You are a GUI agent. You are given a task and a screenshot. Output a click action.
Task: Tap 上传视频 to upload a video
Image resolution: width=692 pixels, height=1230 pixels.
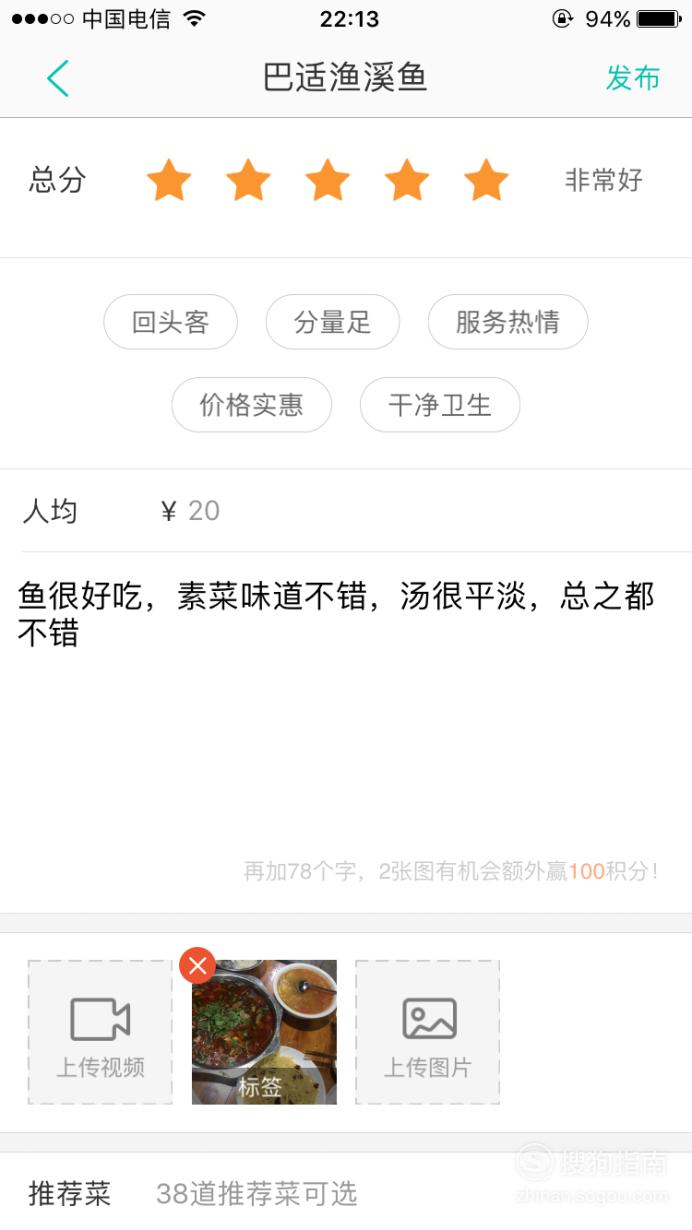(x=100, y=1032)
